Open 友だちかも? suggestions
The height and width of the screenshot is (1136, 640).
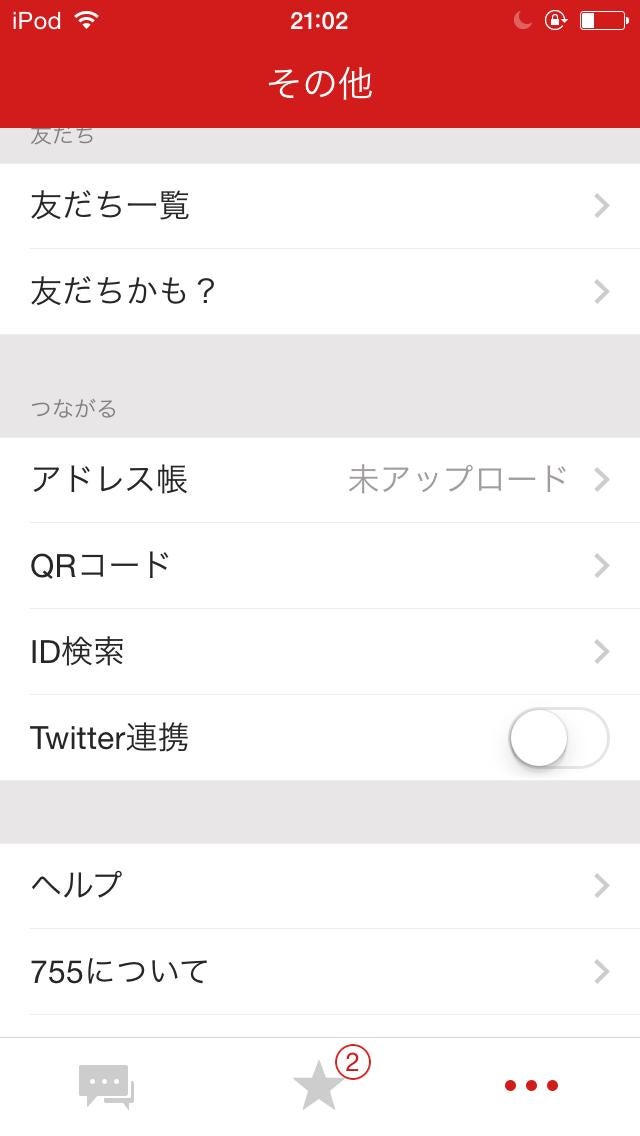pos(320,291)
